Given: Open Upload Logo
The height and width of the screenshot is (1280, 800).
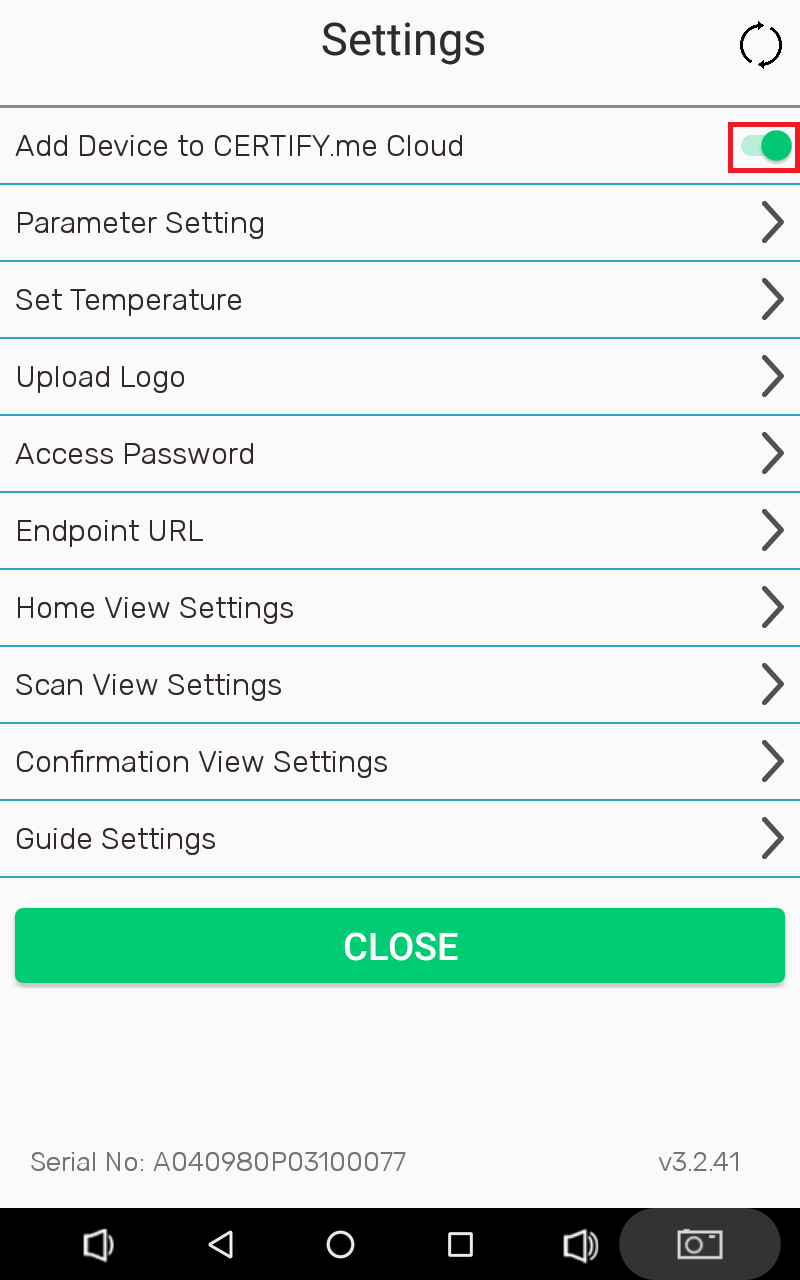Looking at the screenshot, I should click(x=400, y=376).
